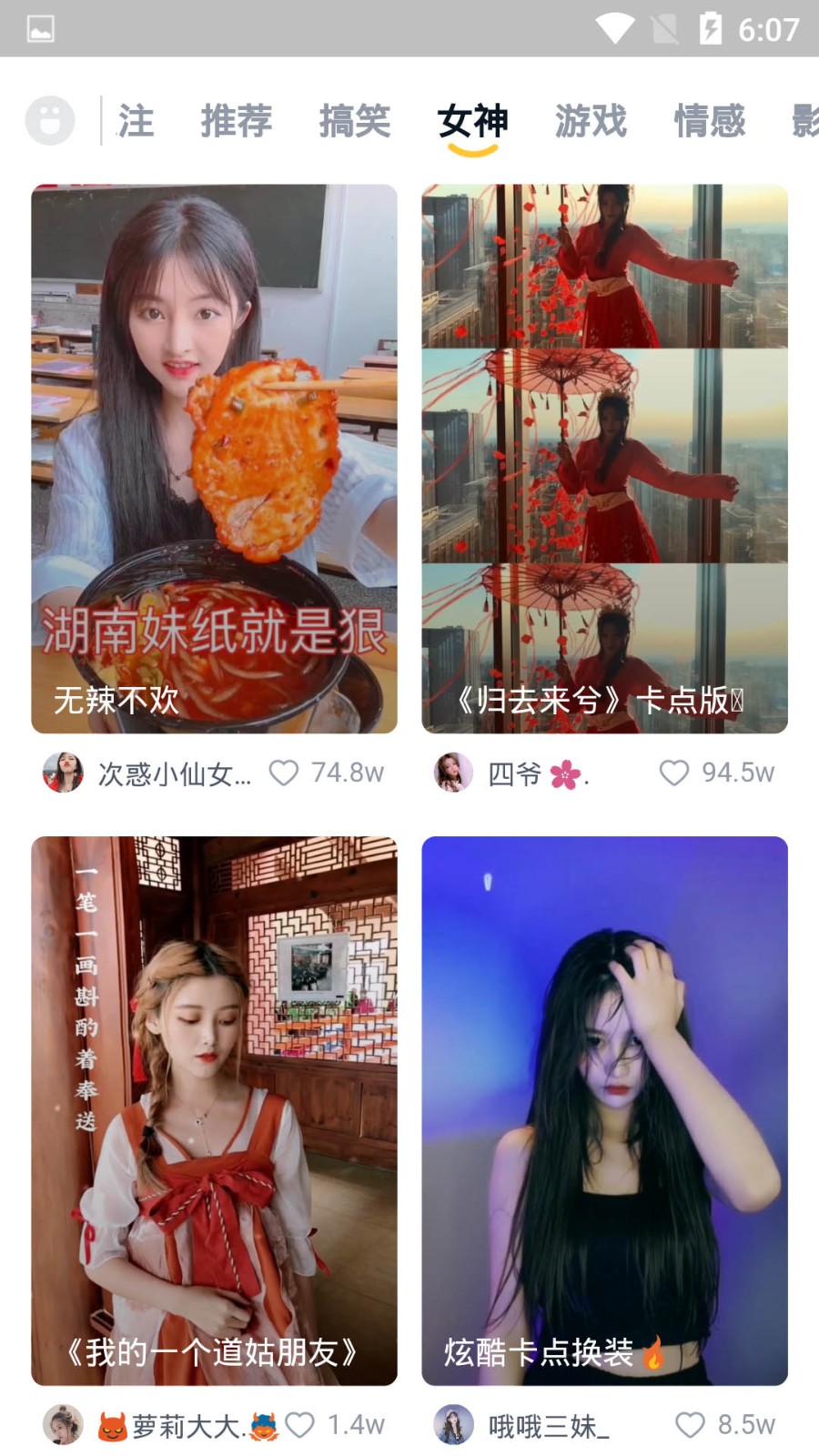
Task: View 次惑小仙女's profile avatar
Action: point(64,773)
